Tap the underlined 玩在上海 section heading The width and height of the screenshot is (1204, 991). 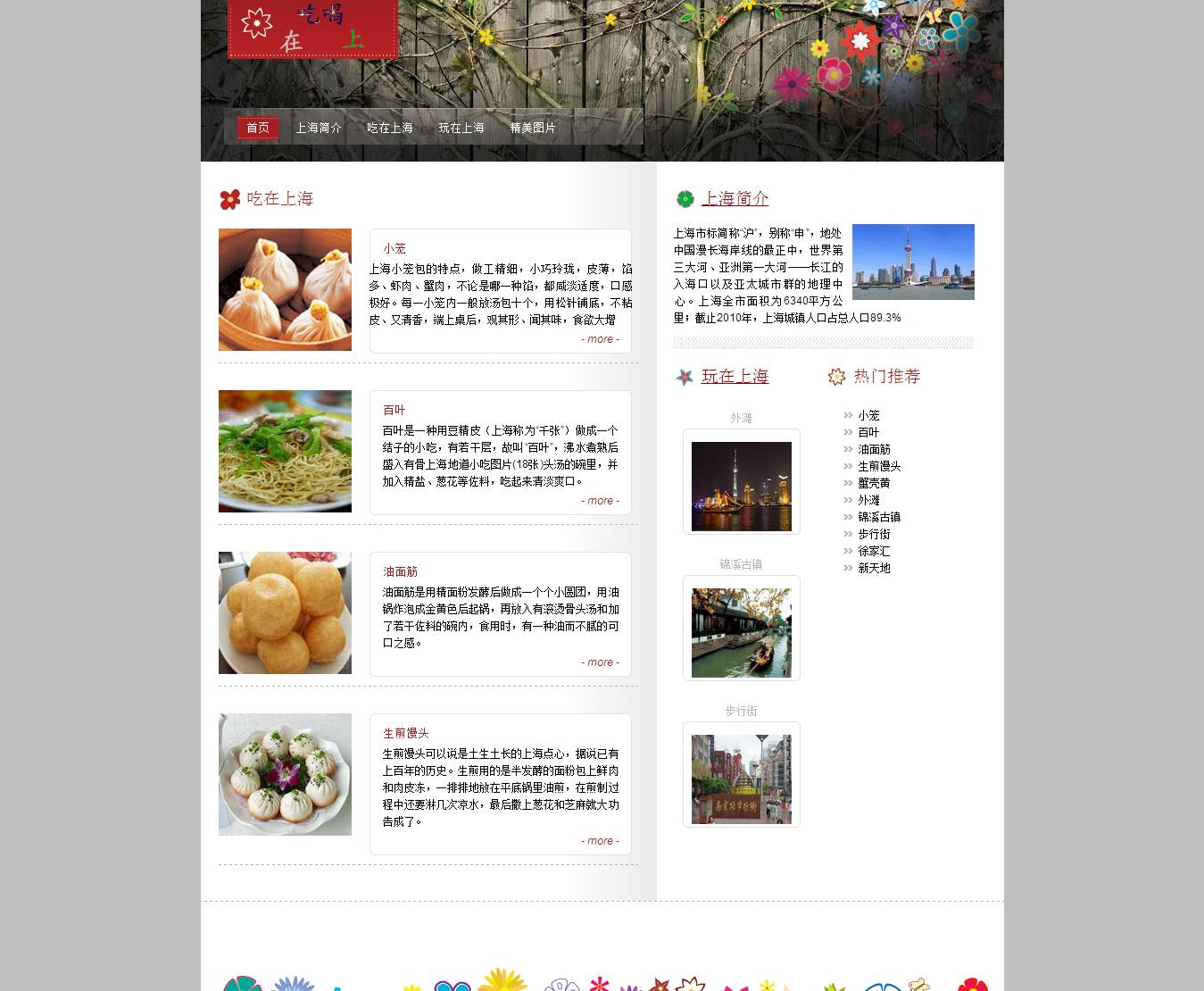[x=735, y=376]
